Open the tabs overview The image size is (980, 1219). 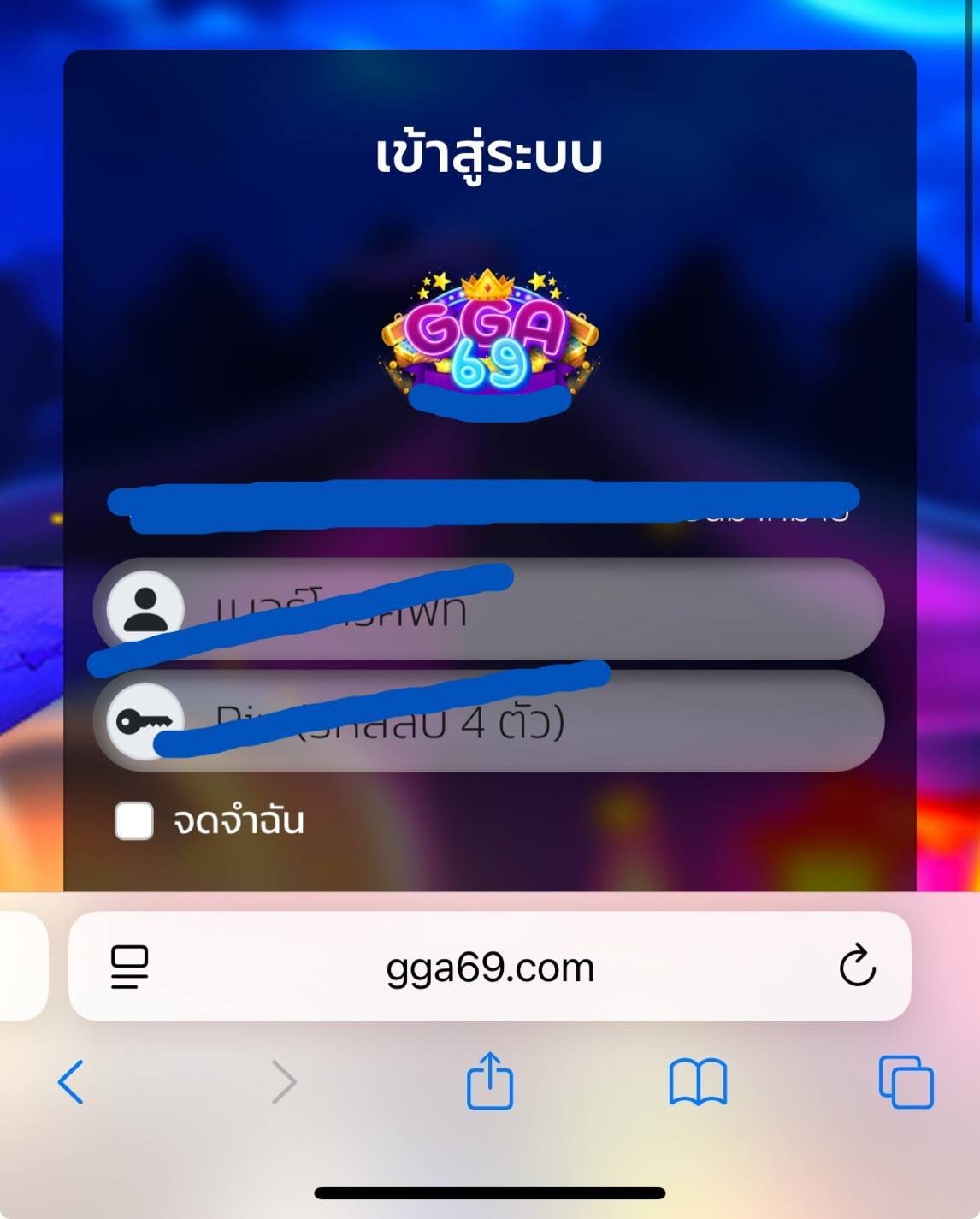coord(906,1082)
